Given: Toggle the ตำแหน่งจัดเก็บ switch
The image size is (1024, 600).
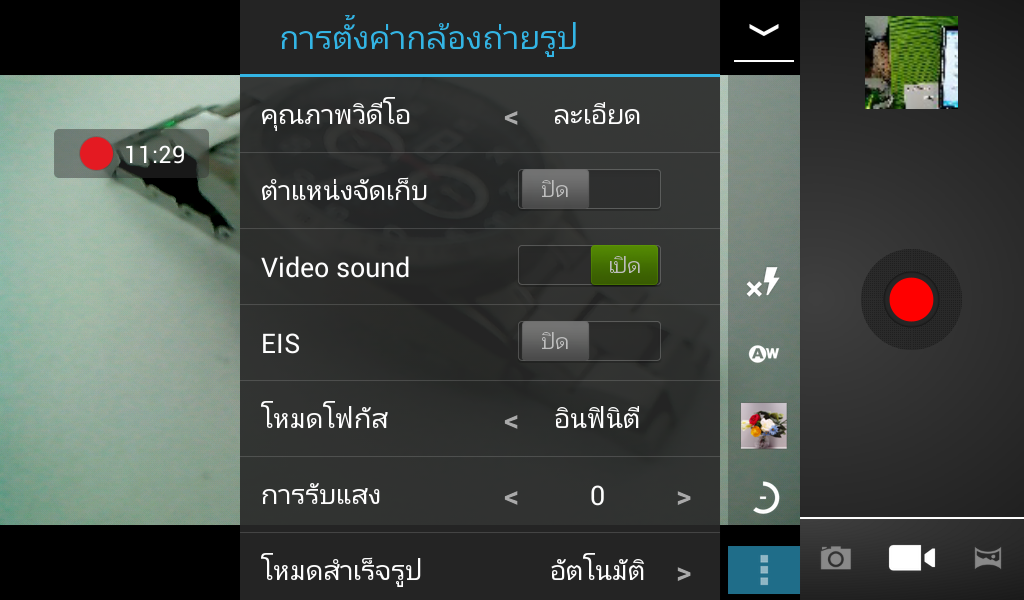Looking at the screenshot, I should (589, 190).
